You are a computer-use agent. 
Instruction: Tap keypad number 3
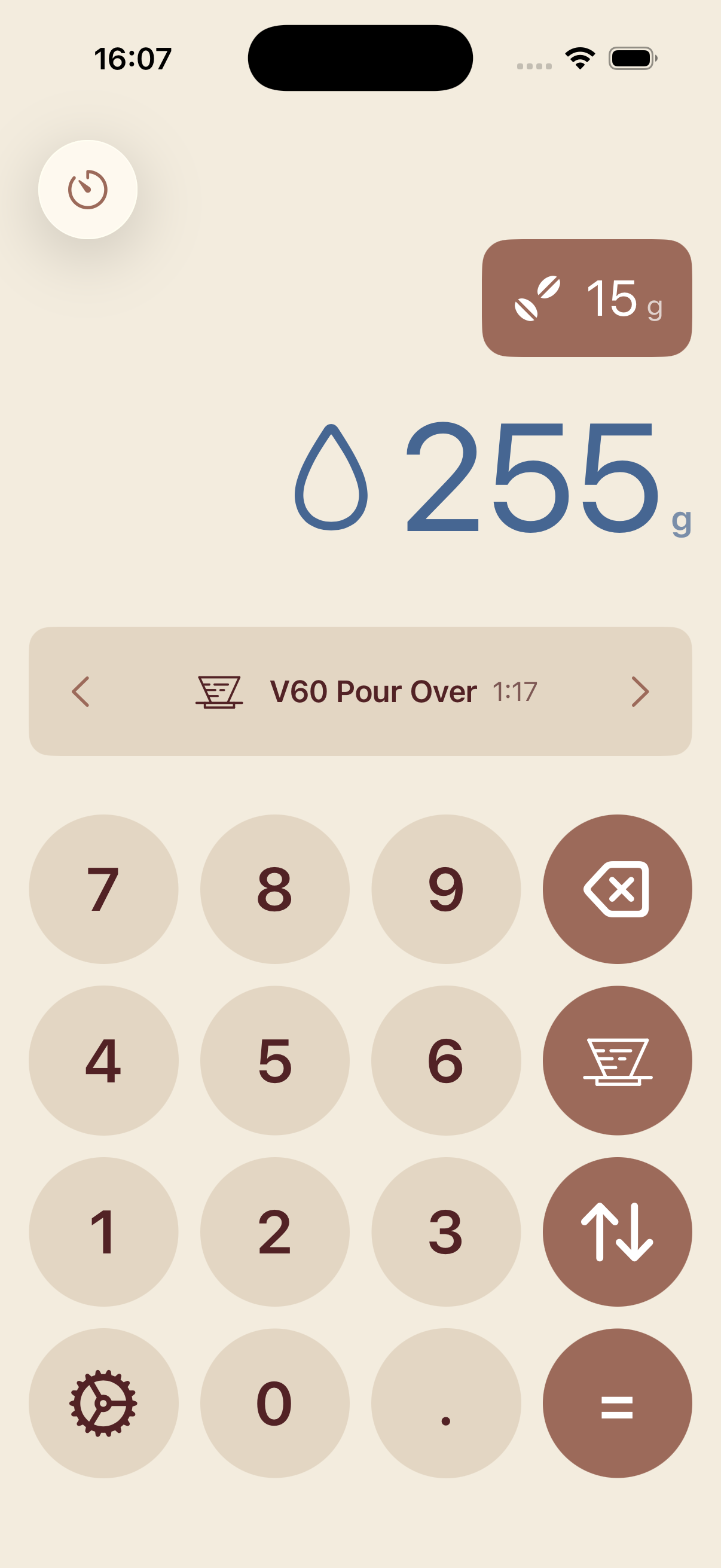point(446,1231)
